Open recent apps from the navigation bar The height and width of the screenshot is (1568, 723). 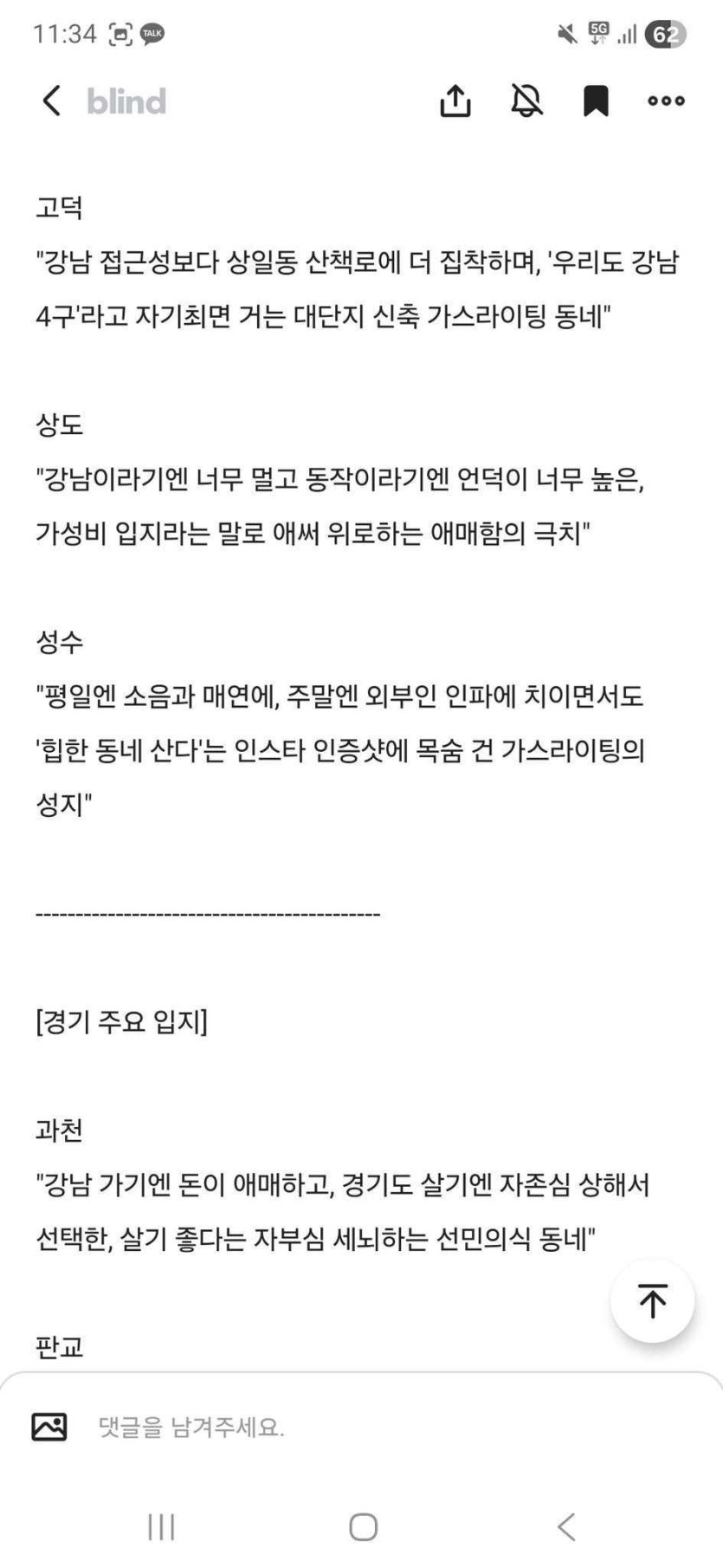(161, 1526)
